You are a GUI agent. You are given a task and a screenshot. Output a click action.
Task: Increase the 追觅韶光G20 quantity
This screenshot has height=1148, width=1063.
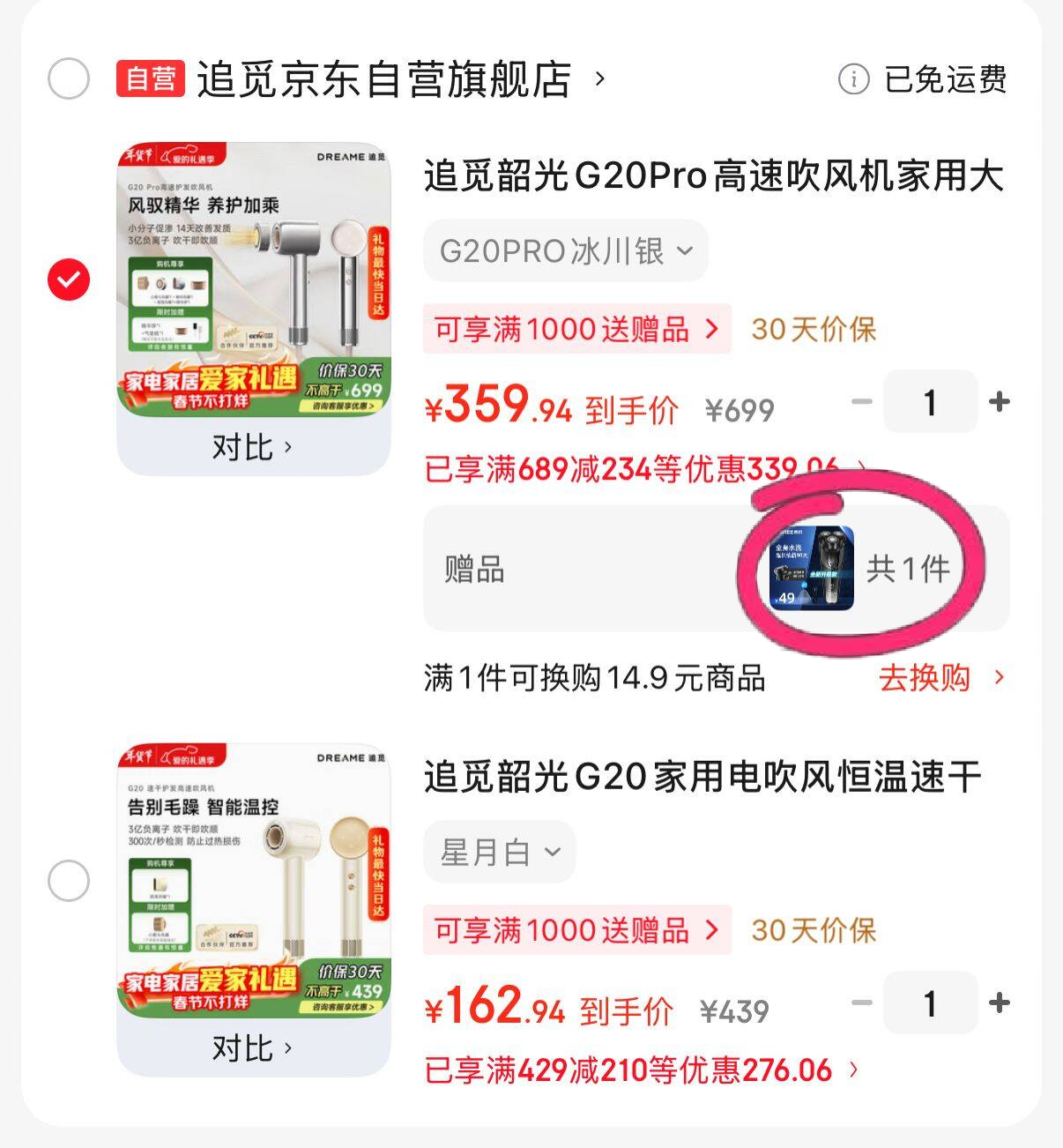[999, 1003]
